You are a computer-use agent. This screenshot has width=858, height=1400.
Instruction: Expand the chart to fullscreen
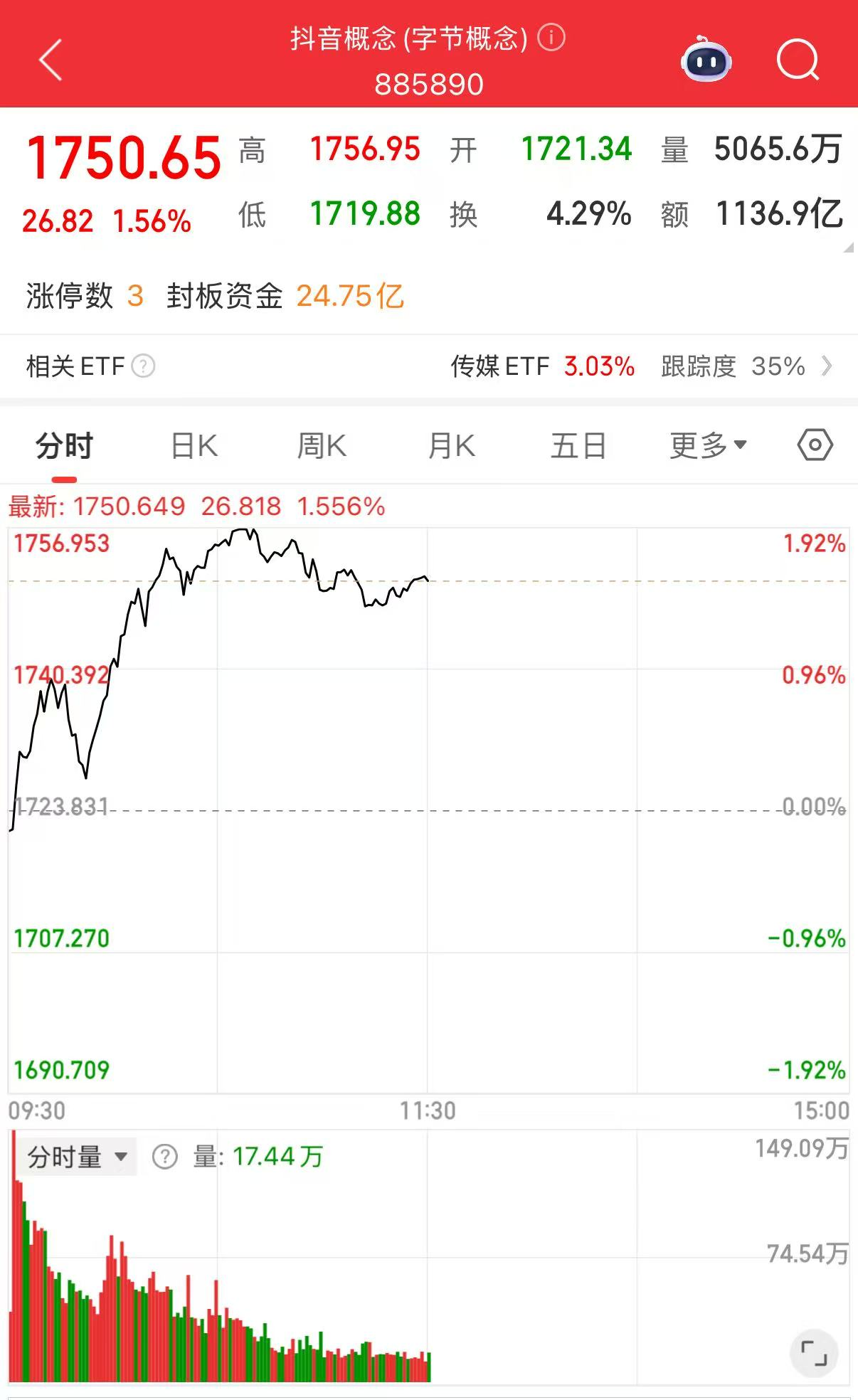click(814, 1352)
